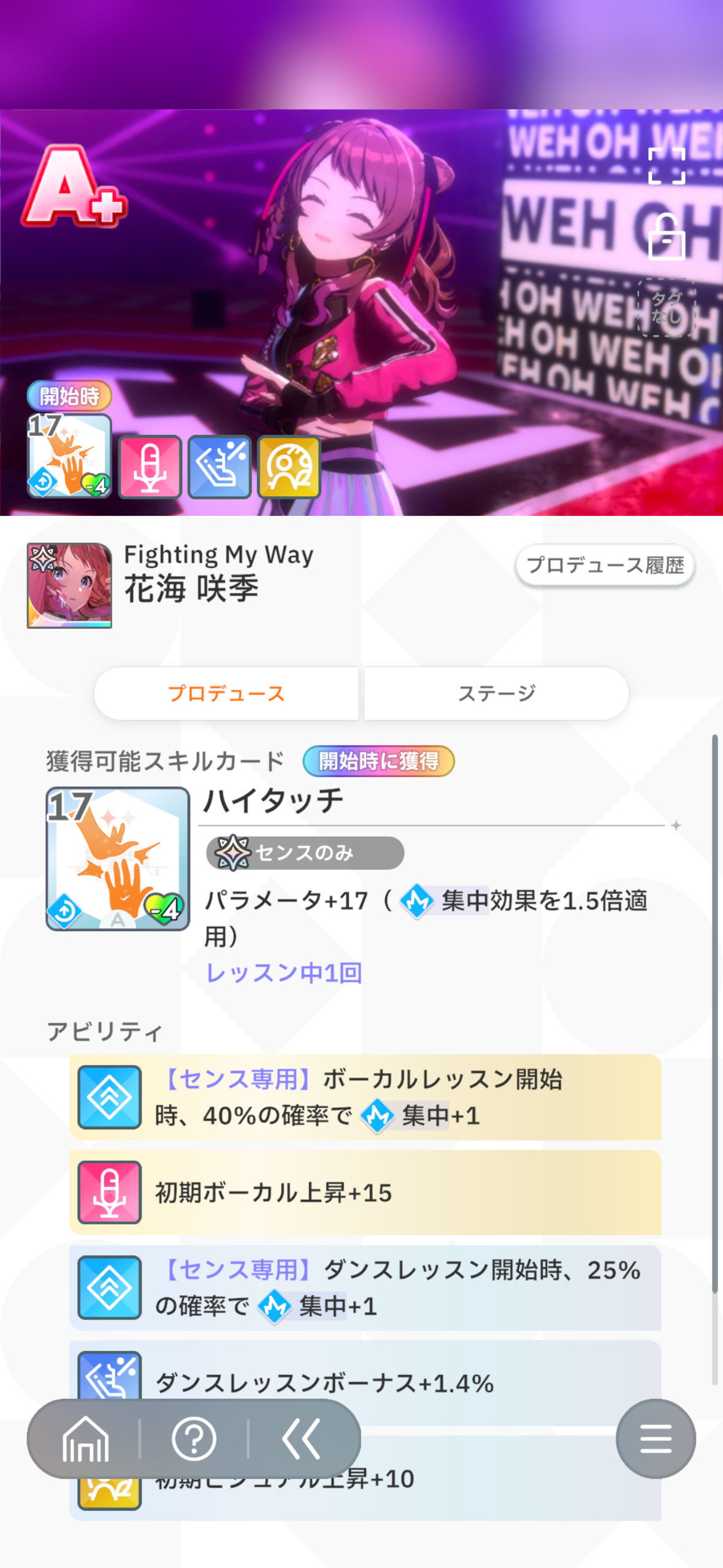The image size is (723, 1568).
Task: Open the ハイタッチ skill card details
Action: 118,859
